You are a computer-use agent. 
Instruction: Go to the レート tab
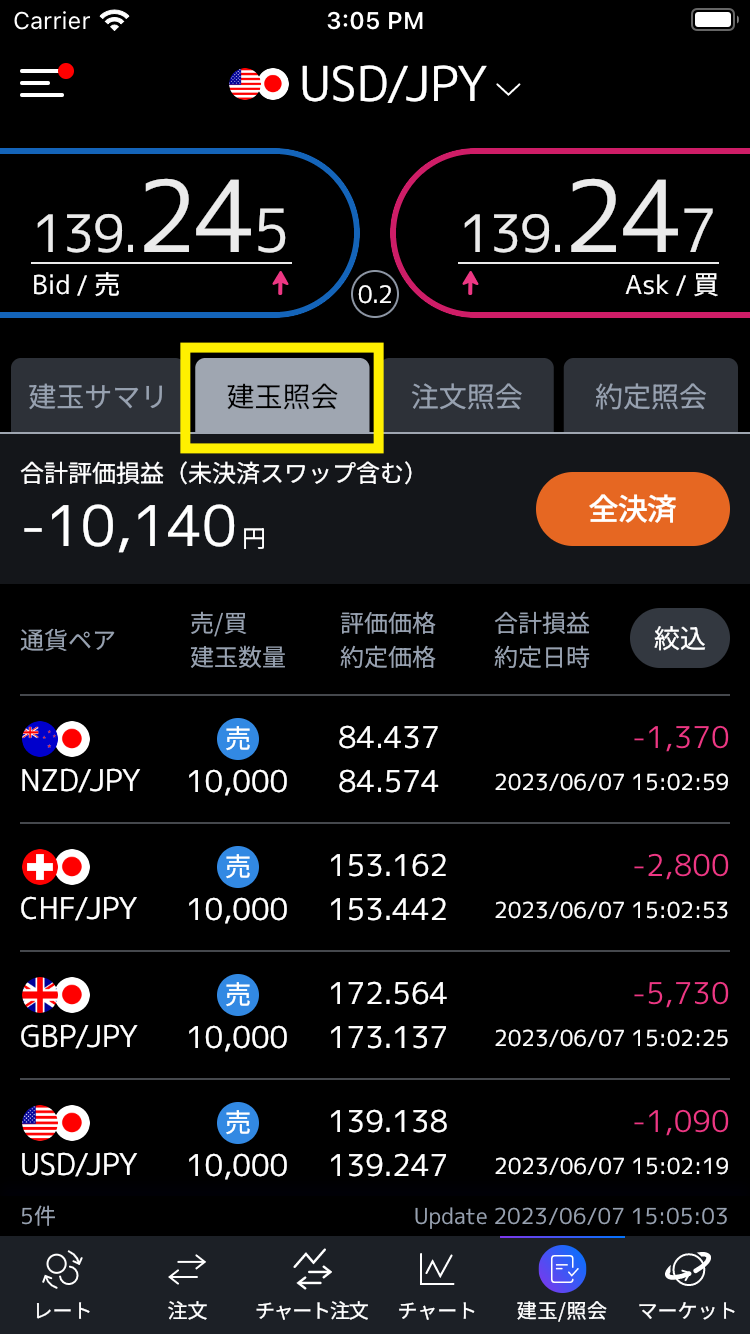(x=62, y=1285)
